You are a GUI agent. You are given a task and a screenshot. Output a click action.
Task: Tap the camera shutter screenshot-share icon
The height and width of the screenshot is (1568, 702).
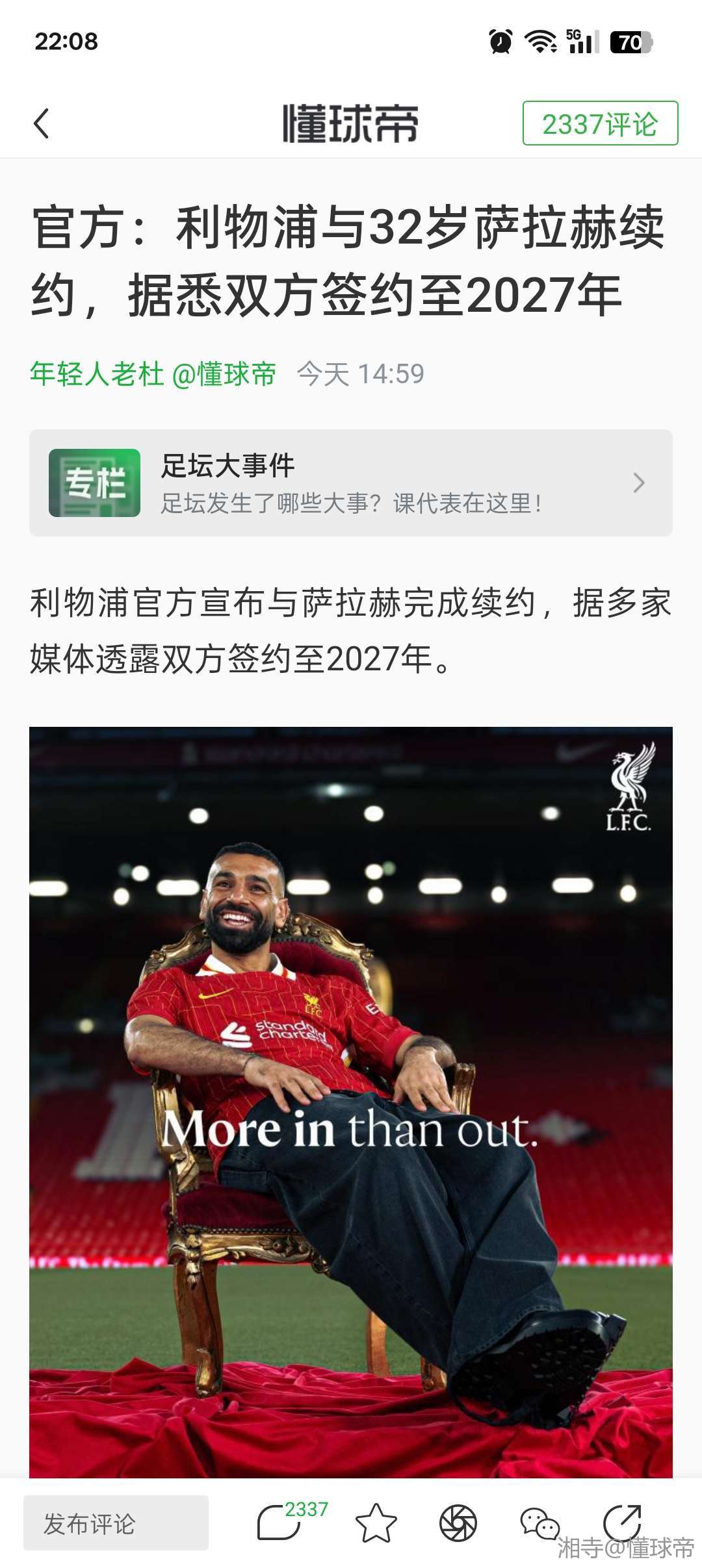(x=458, y=1523)
